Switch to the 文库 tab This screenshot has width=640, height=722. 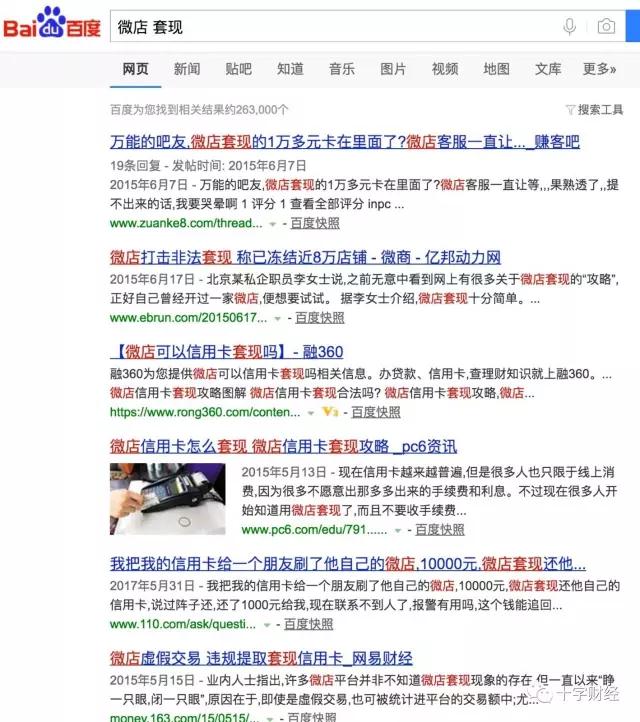[548, 69]
